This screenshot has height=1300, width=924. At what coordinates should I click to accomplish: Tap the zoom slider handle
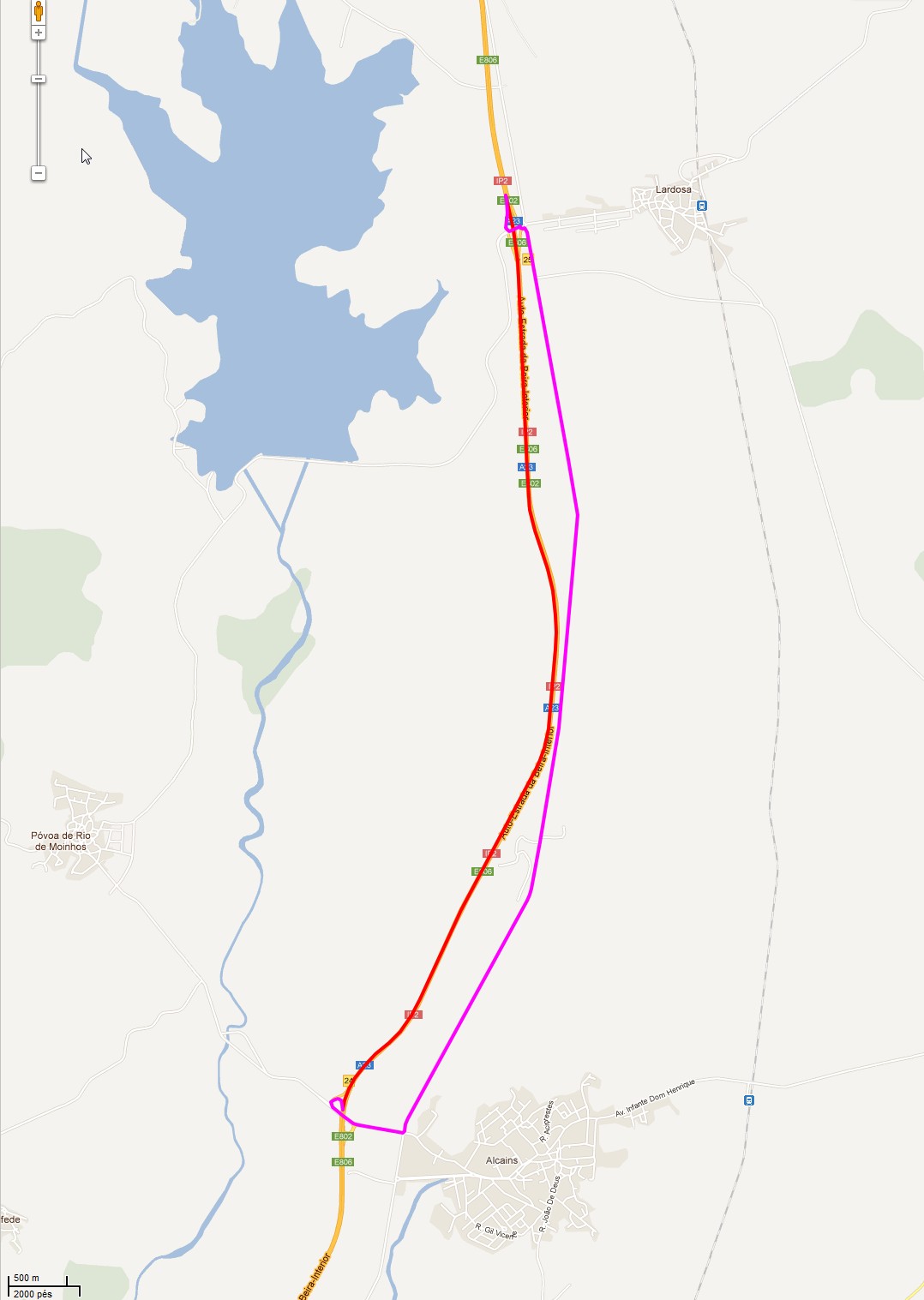click(x=39, y=79)
